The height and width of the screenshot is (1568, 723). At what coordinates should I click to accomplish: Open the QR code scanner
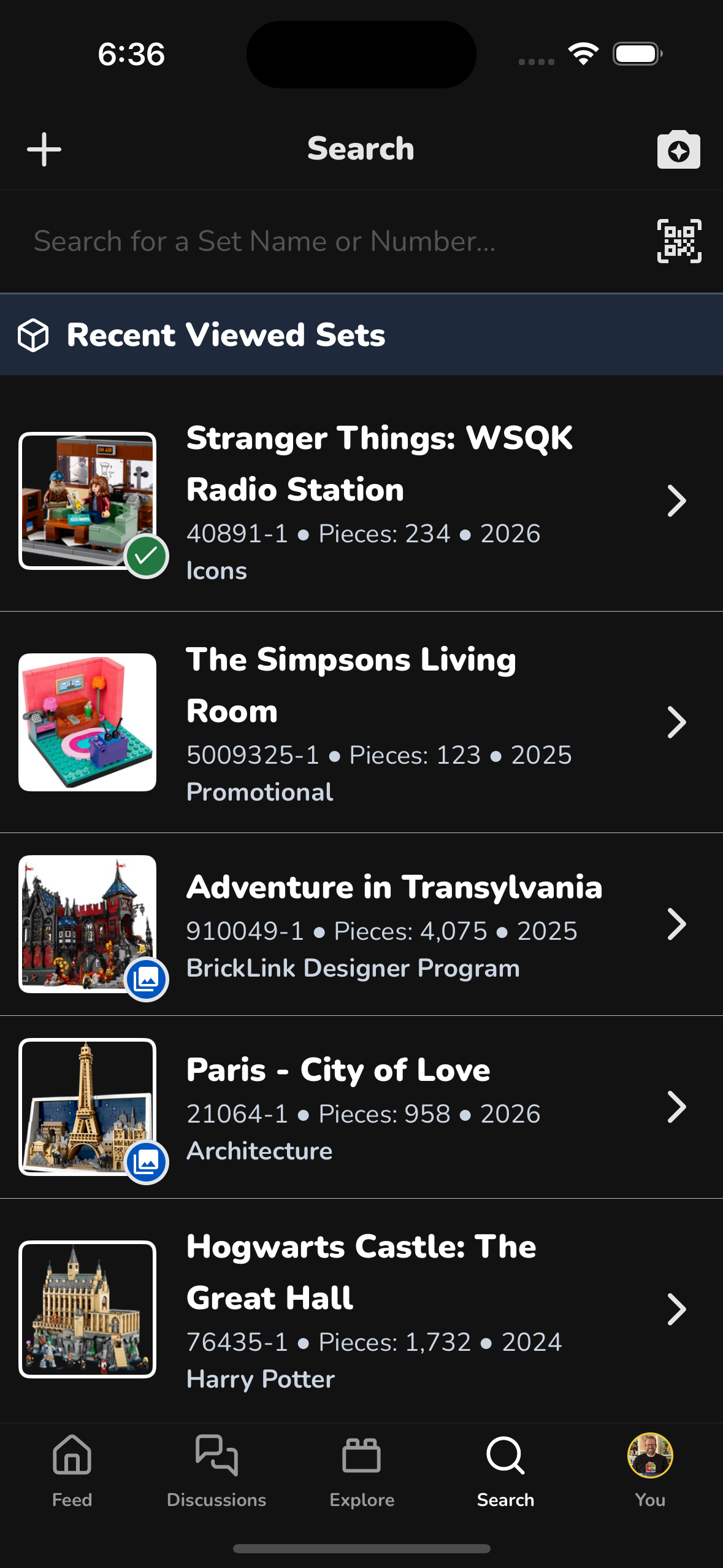[679, 241]
